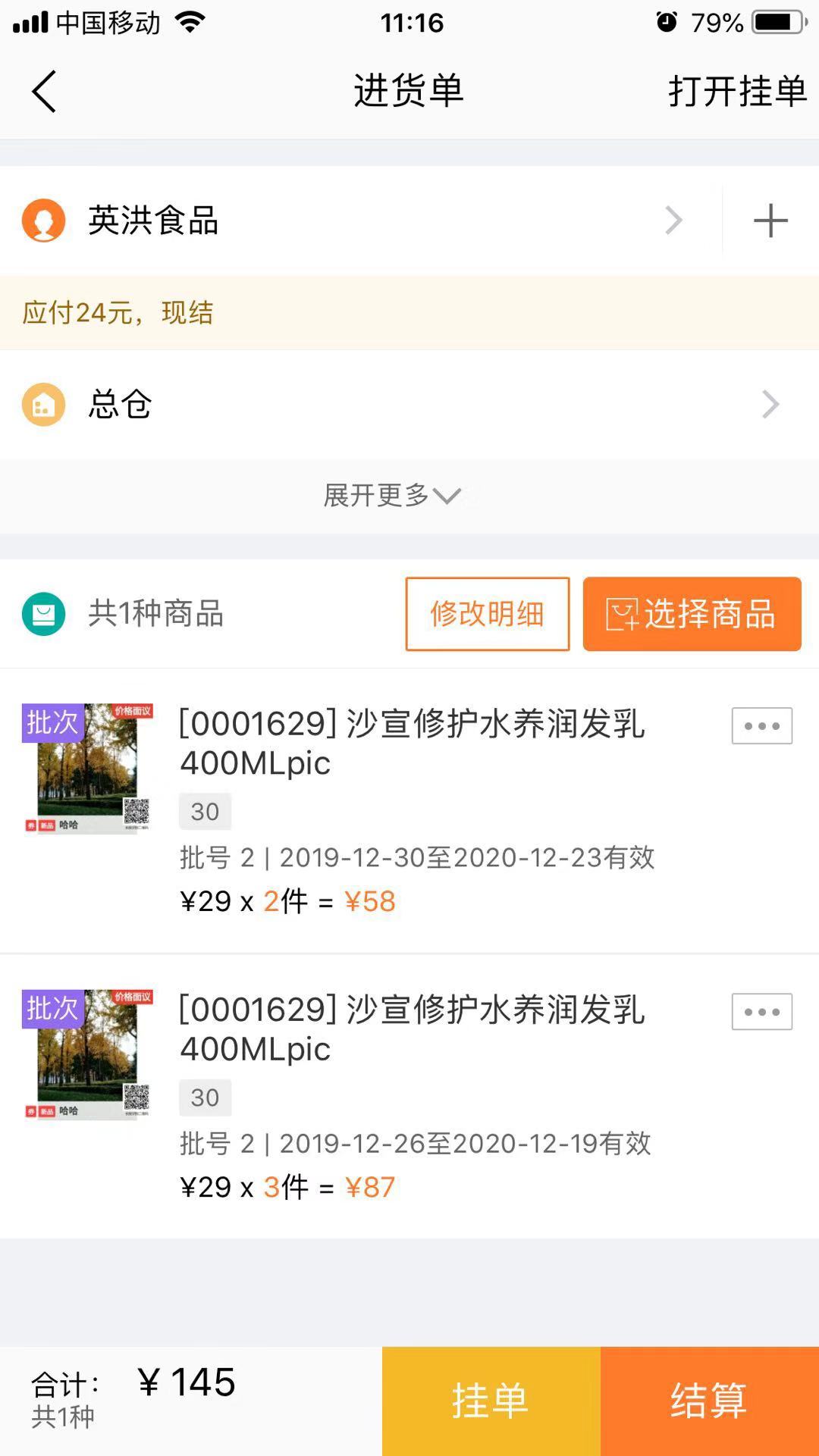Tap the back arrow to exit 进货单

tap(43, 91)
